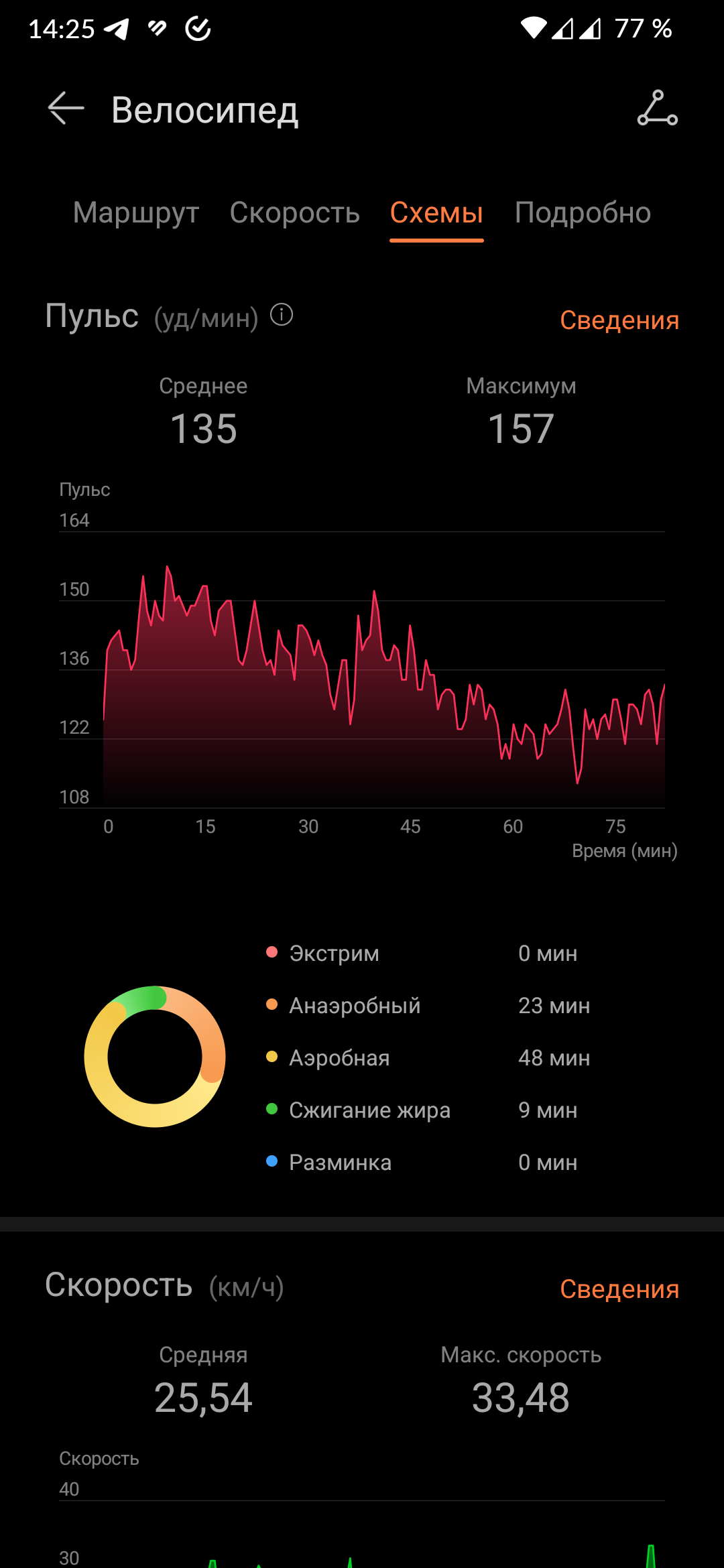Select the Схемы tab
The image size is (724, 1568).
coord(436,213)
